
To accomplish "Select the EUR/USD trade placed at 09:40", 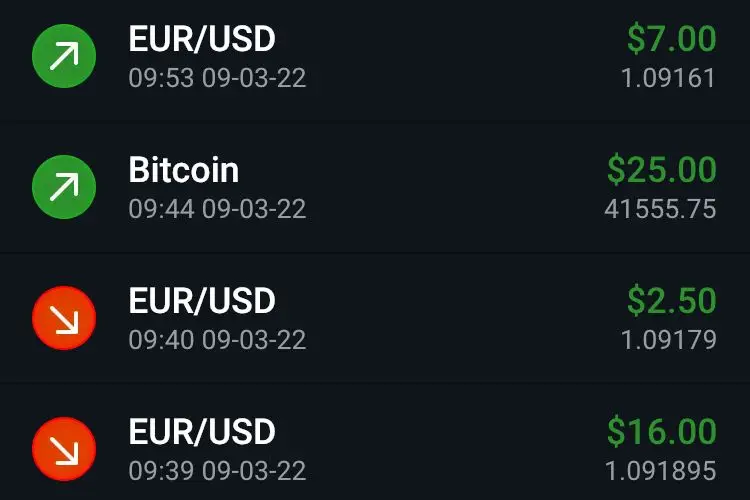I will pos(374,319).
